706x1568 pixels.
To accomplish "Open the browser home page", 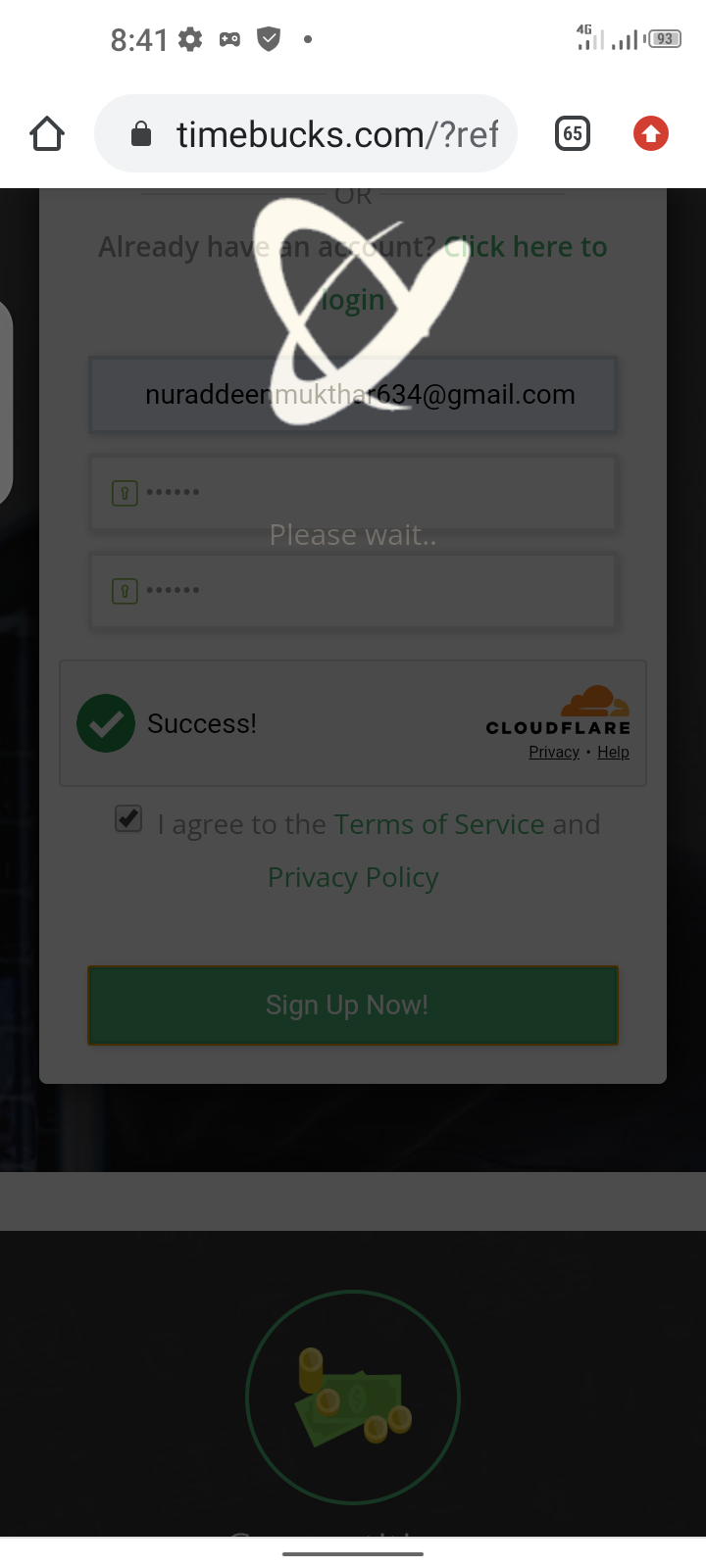I will (47, 134).
